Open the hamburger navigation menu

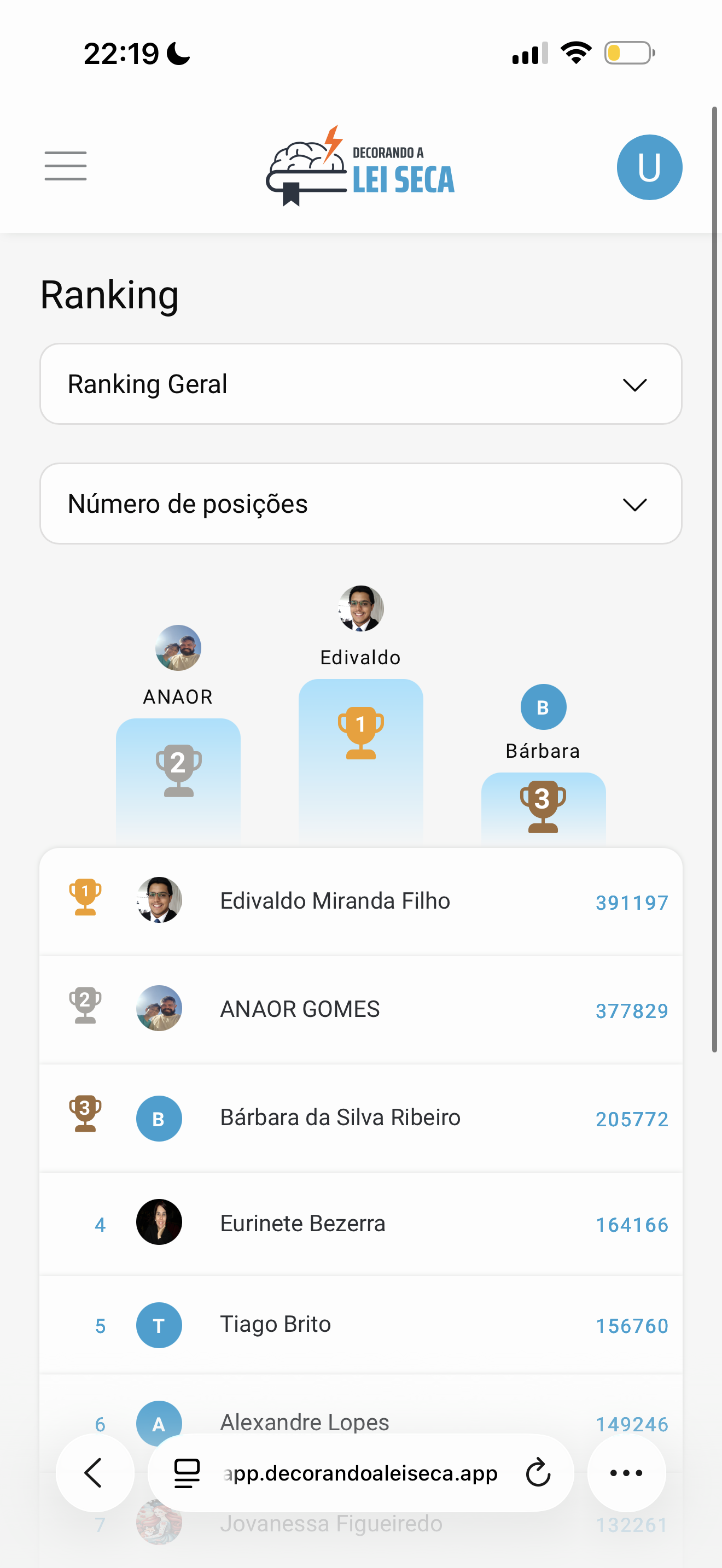coord(65,166)
